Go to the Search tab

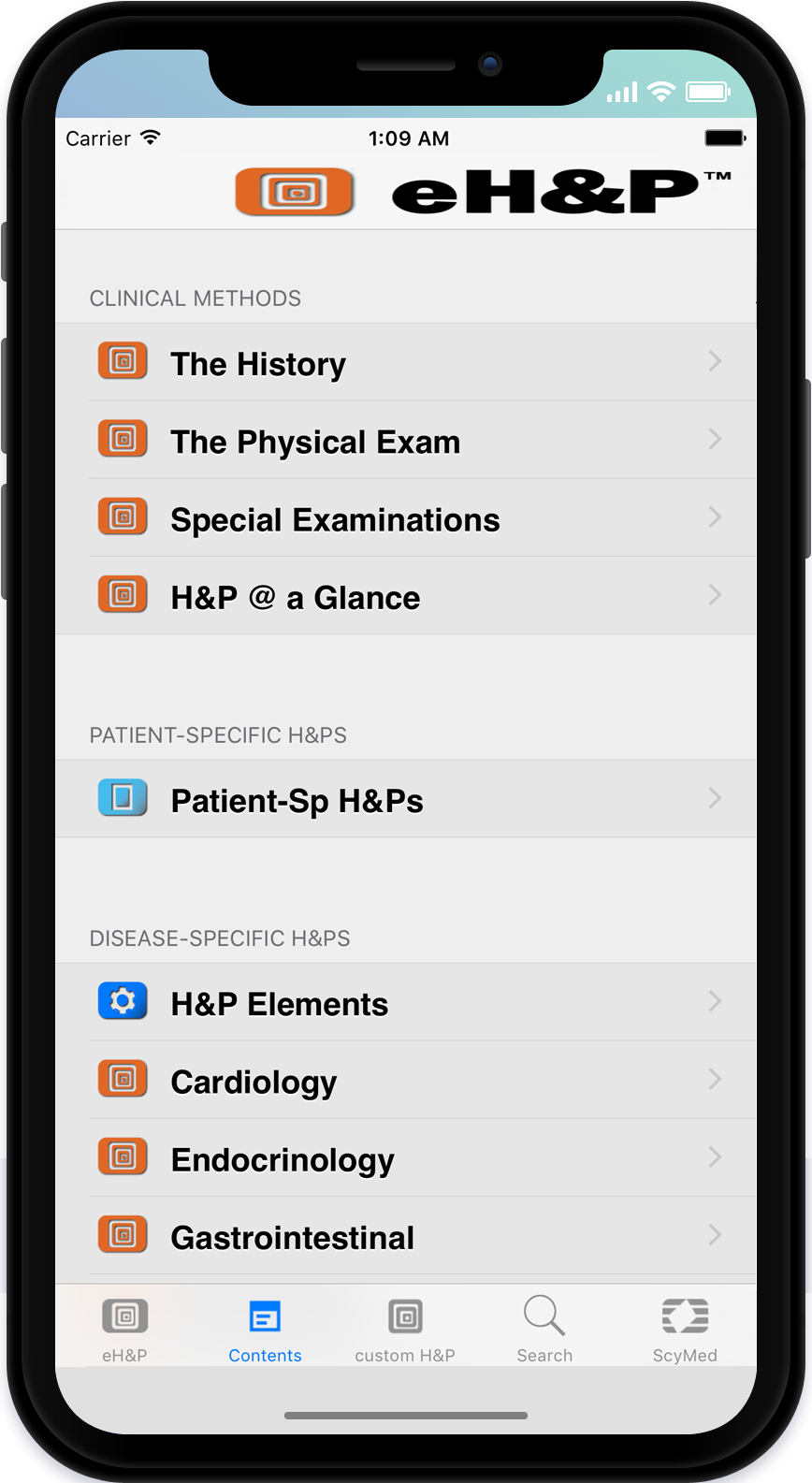click(544, 1329)
